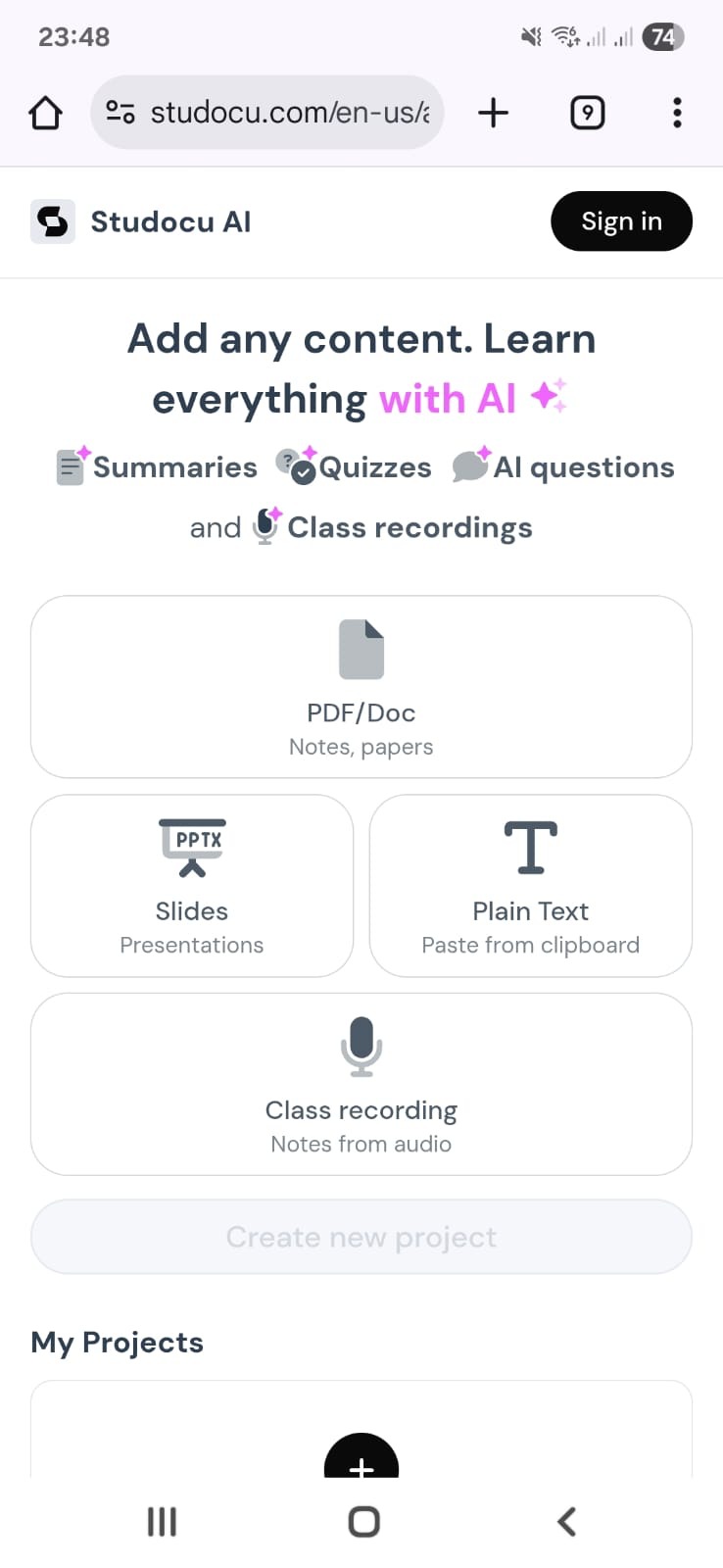Select the Plain Text paste option

(530, 885)
